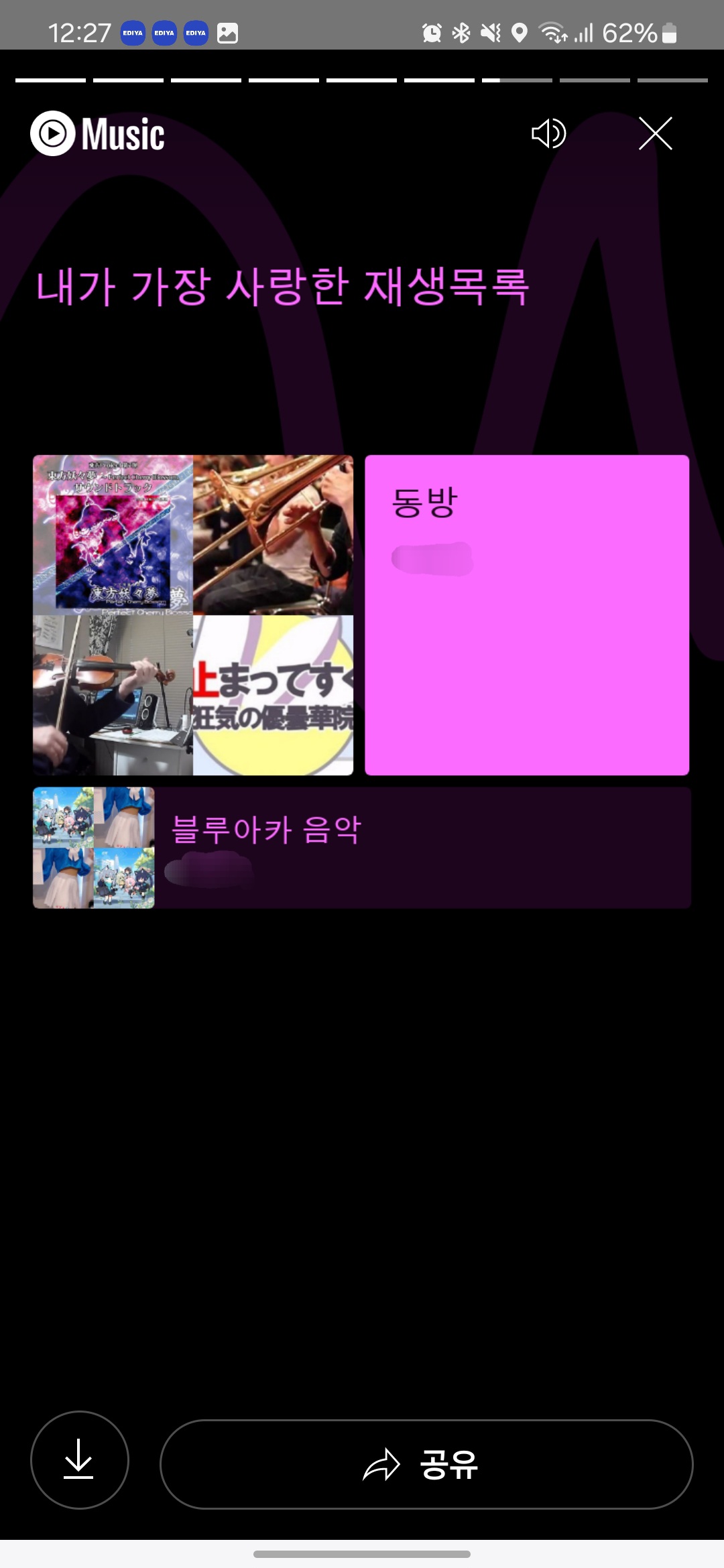Tap the 공유 share button

coord(426,1464)
